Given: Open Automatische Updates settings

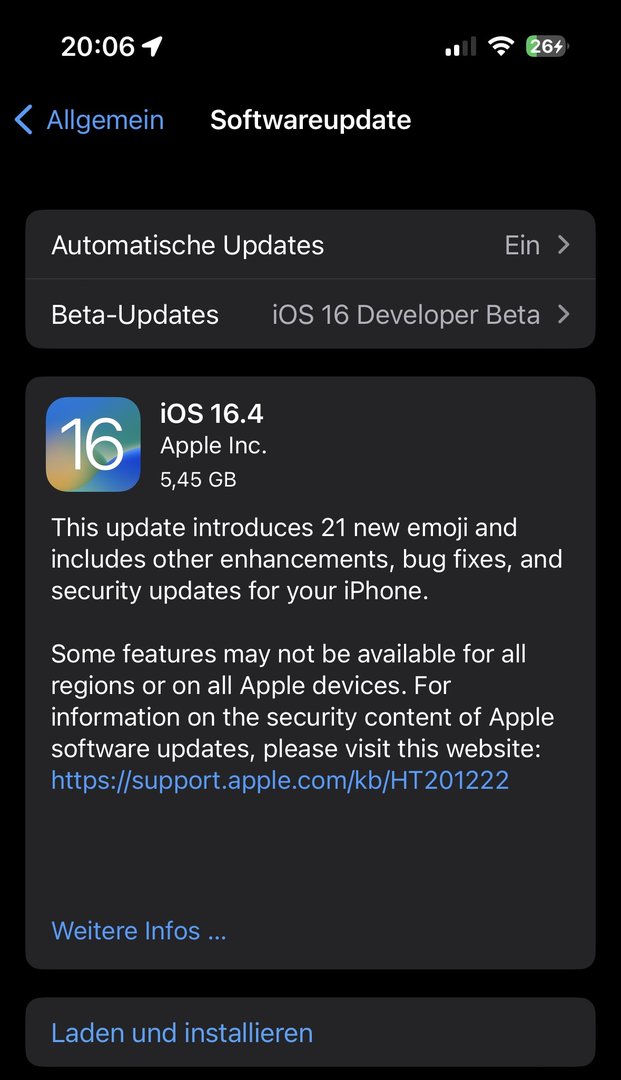Looking at the screenshot, I should tap(310, 245).
